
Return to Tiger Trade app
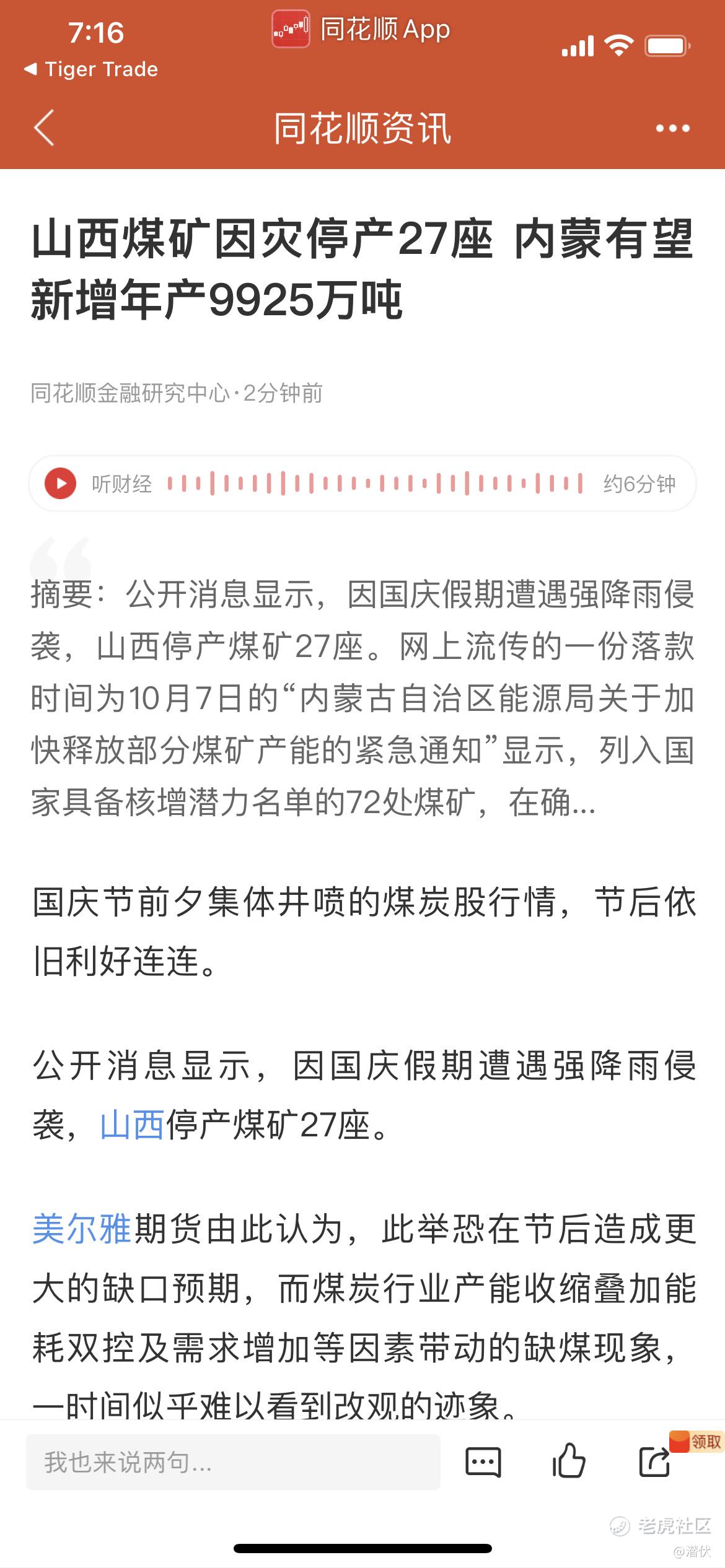pos(91,69)
